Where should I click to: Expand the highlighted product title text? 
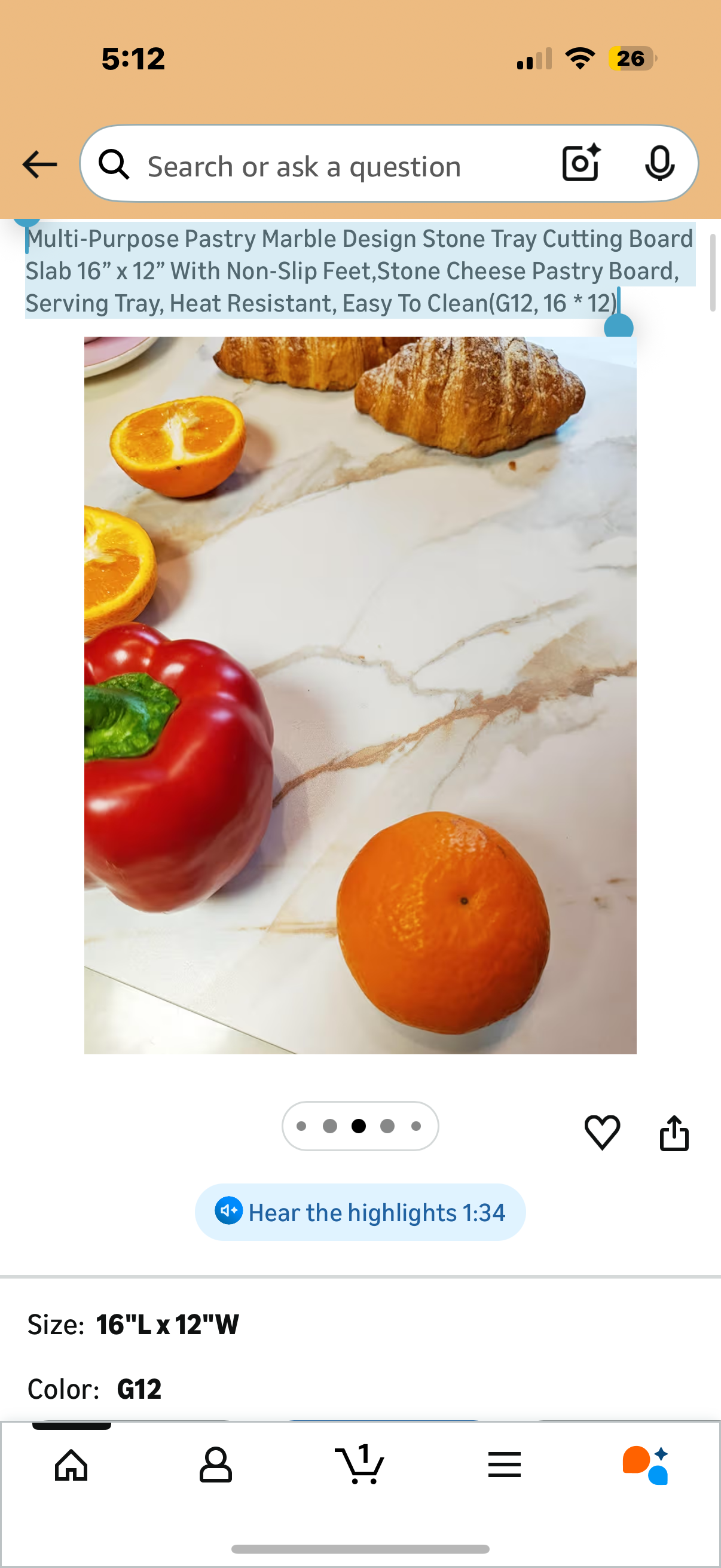tap(360, 271)
